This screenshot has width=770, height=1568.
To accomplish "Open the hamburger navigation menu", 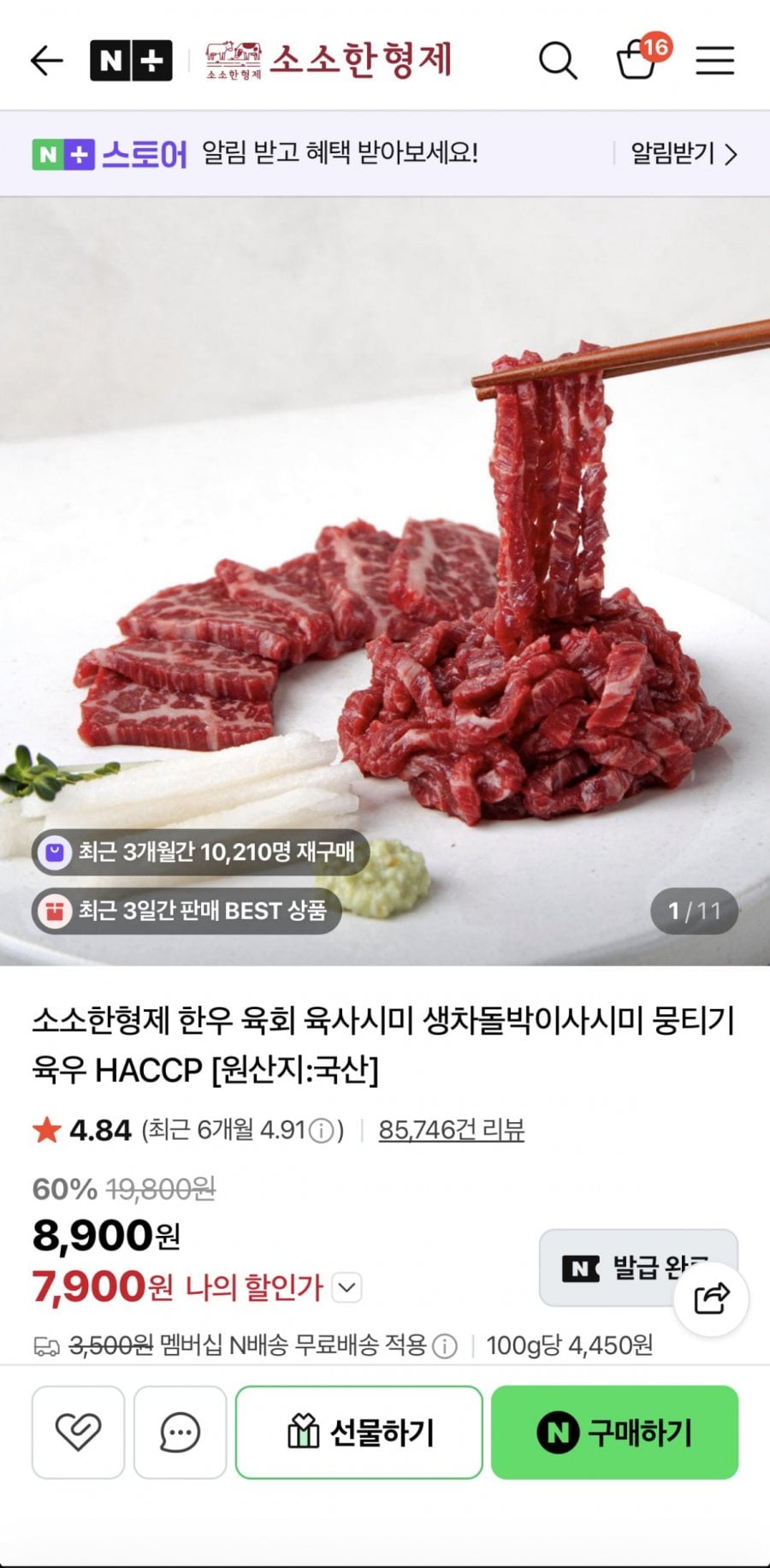I will tap(715, 60).
